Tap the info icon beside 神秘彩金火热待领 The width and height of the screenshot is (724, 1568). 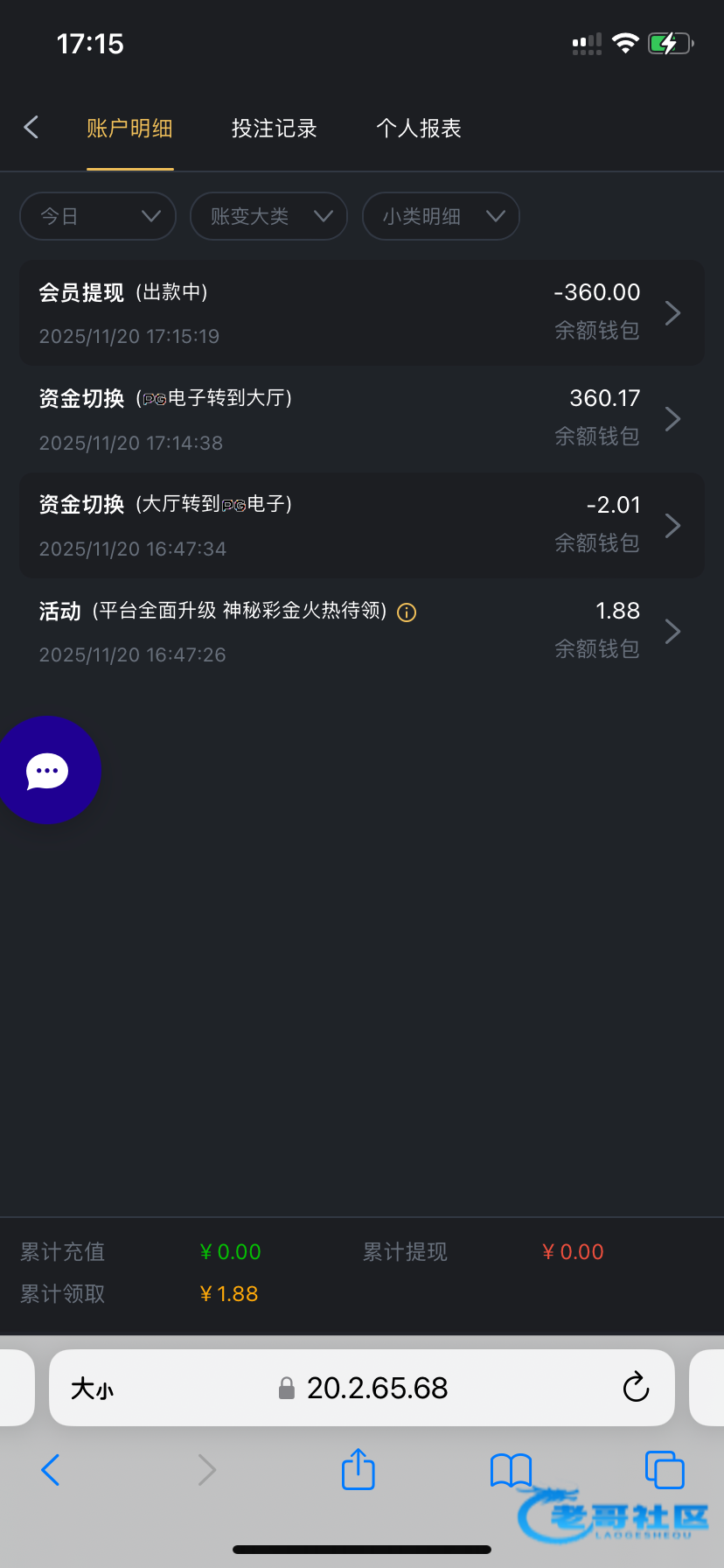tap(407, 612)
